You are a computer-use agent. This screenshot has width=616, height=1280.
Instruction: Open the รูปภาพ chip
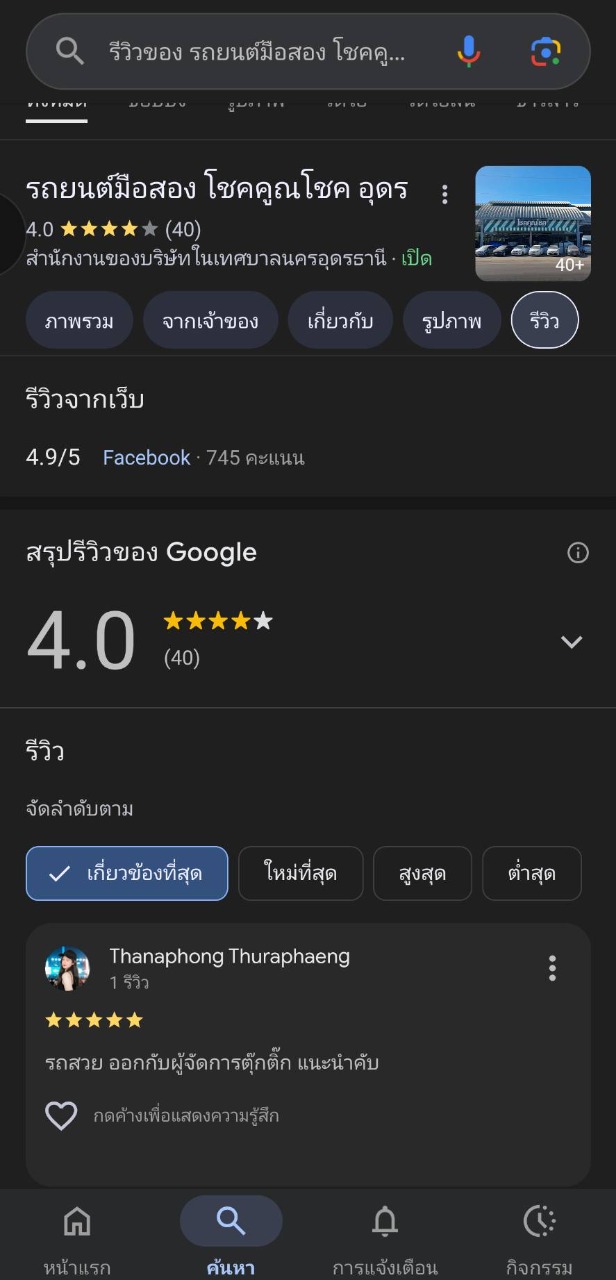coord(451,321)
